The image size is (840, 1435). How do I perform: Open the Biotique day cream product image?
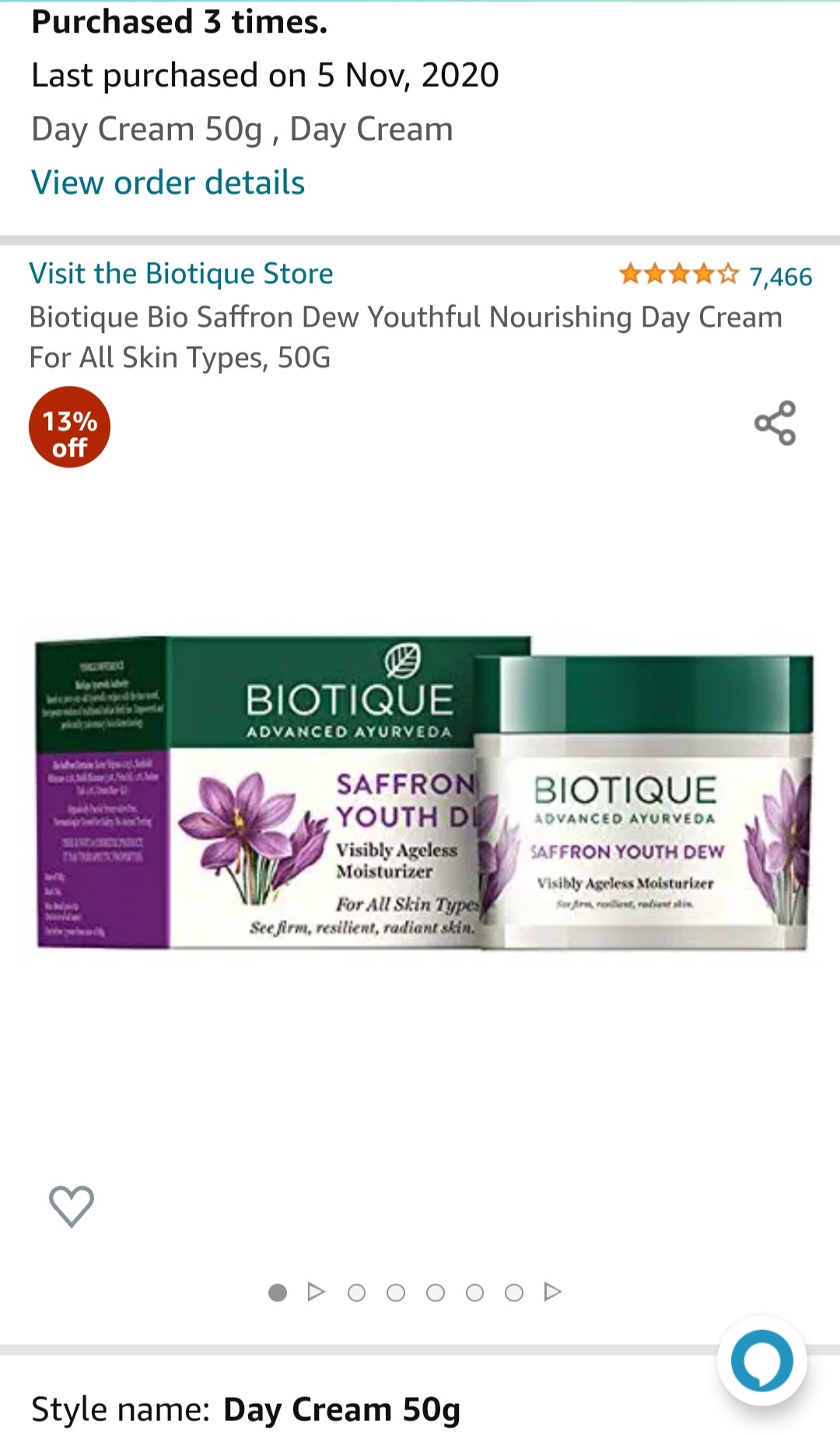pos(420,793)
